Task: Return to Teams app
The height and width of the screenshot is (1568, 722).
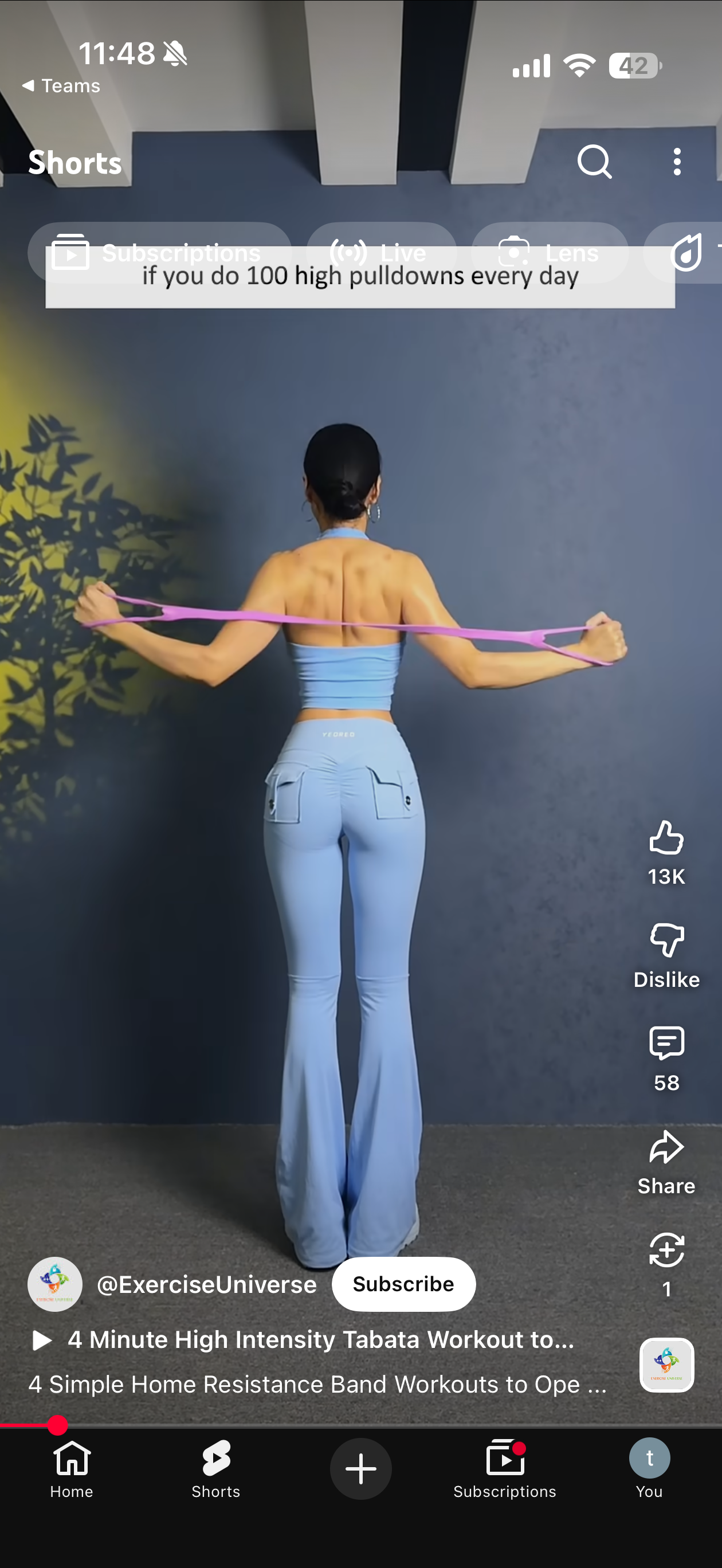Action: tap(61, 86)
